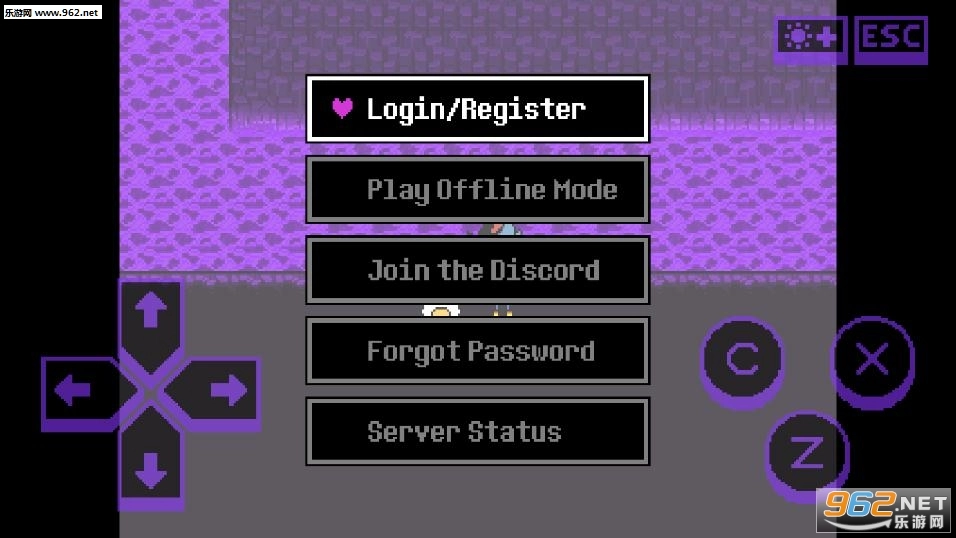Tap the ESC button
Image resolution: width=956 pixels, height=538 pixels.
[x=891, y=38]
